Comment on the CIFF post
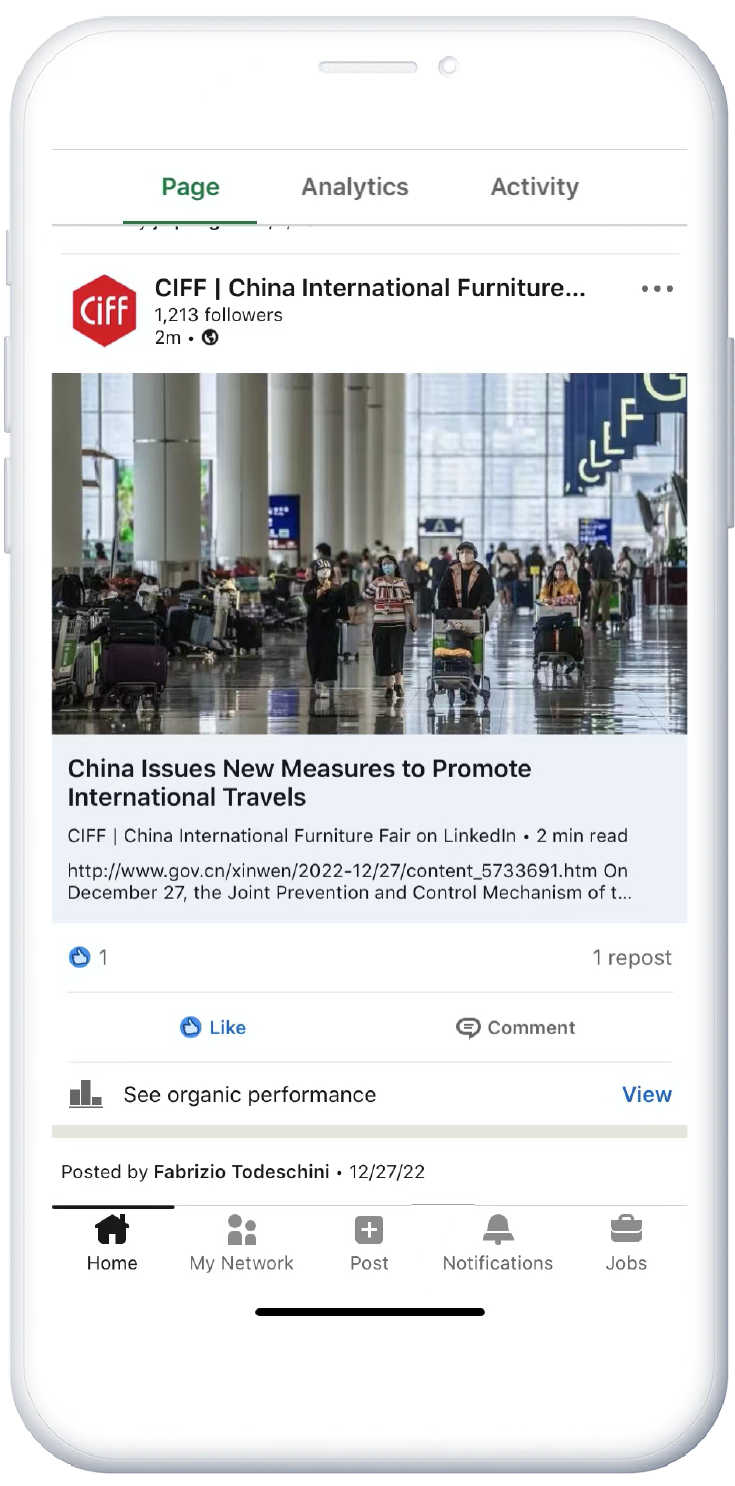Screen dimensions: 735x1486 (x=515, y=1027)
